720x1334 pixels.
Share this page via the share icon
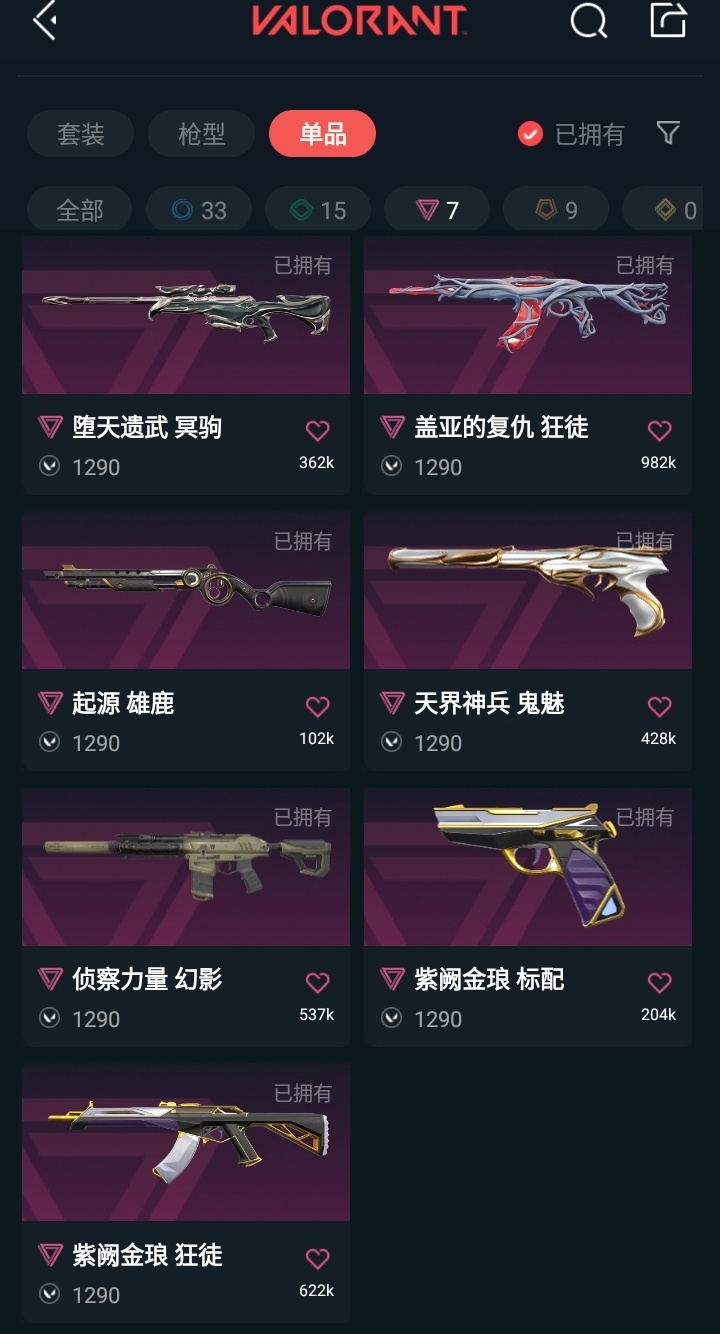coord(668,20)
